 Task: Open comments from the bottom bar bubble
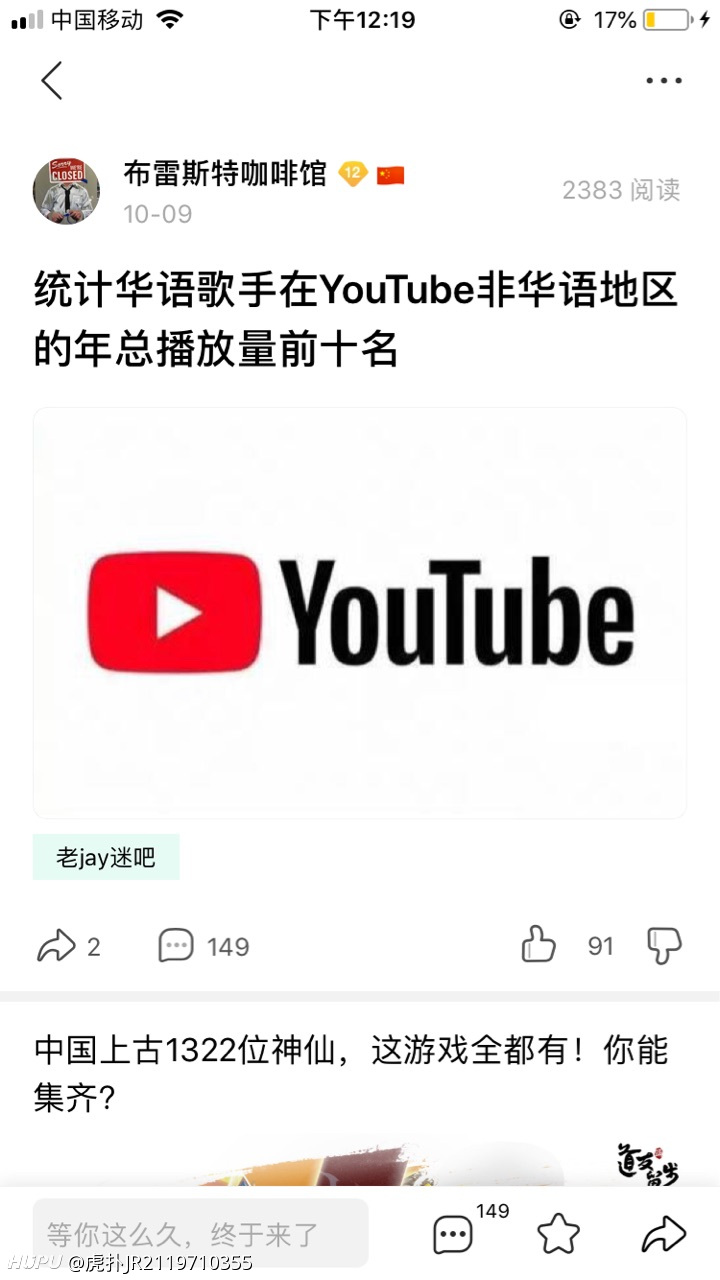pos(453,1234)
